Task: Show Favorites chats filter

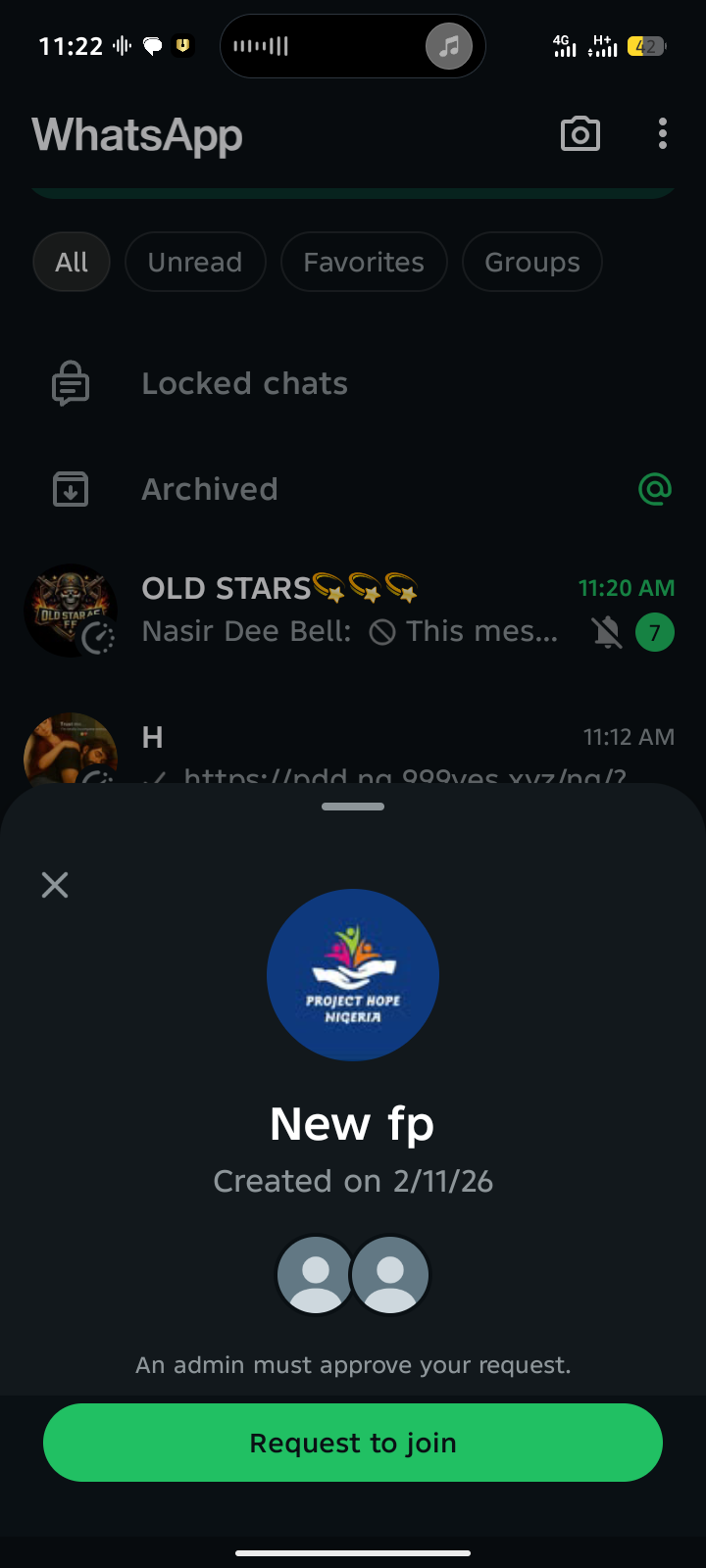Action: pos(364,263)
